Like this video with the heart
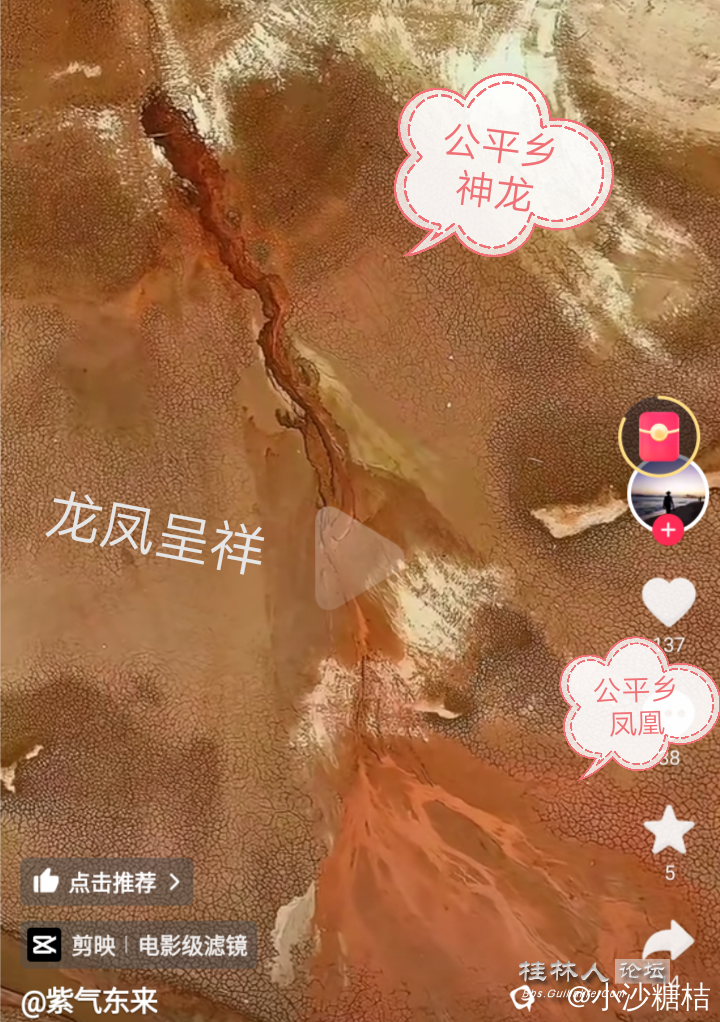The height and width of the screenshot is (1022, 720). [x=668, y=602]
